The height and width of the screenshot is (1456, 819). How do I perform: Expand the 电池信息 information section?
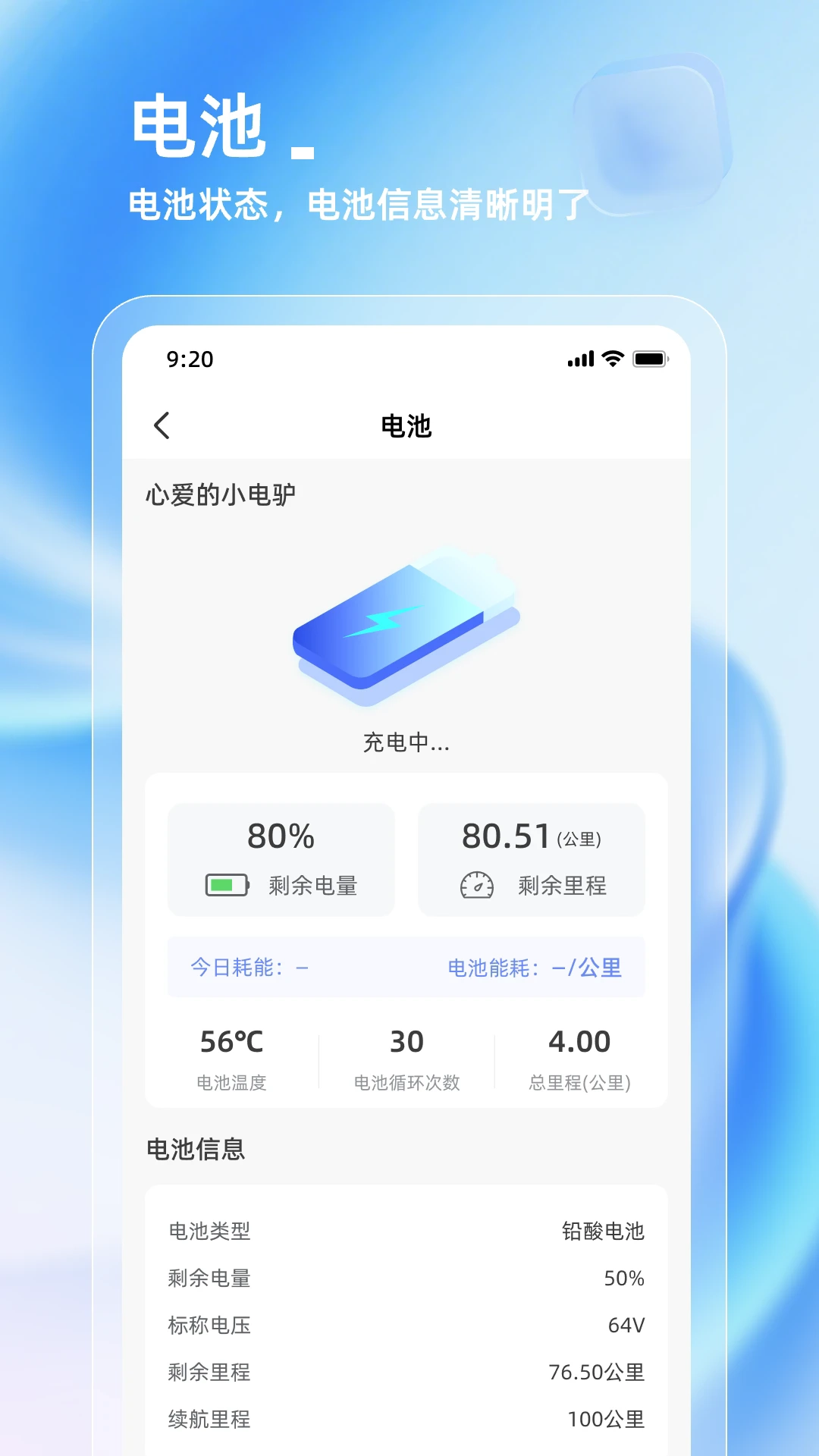(x=196, y=1150)
